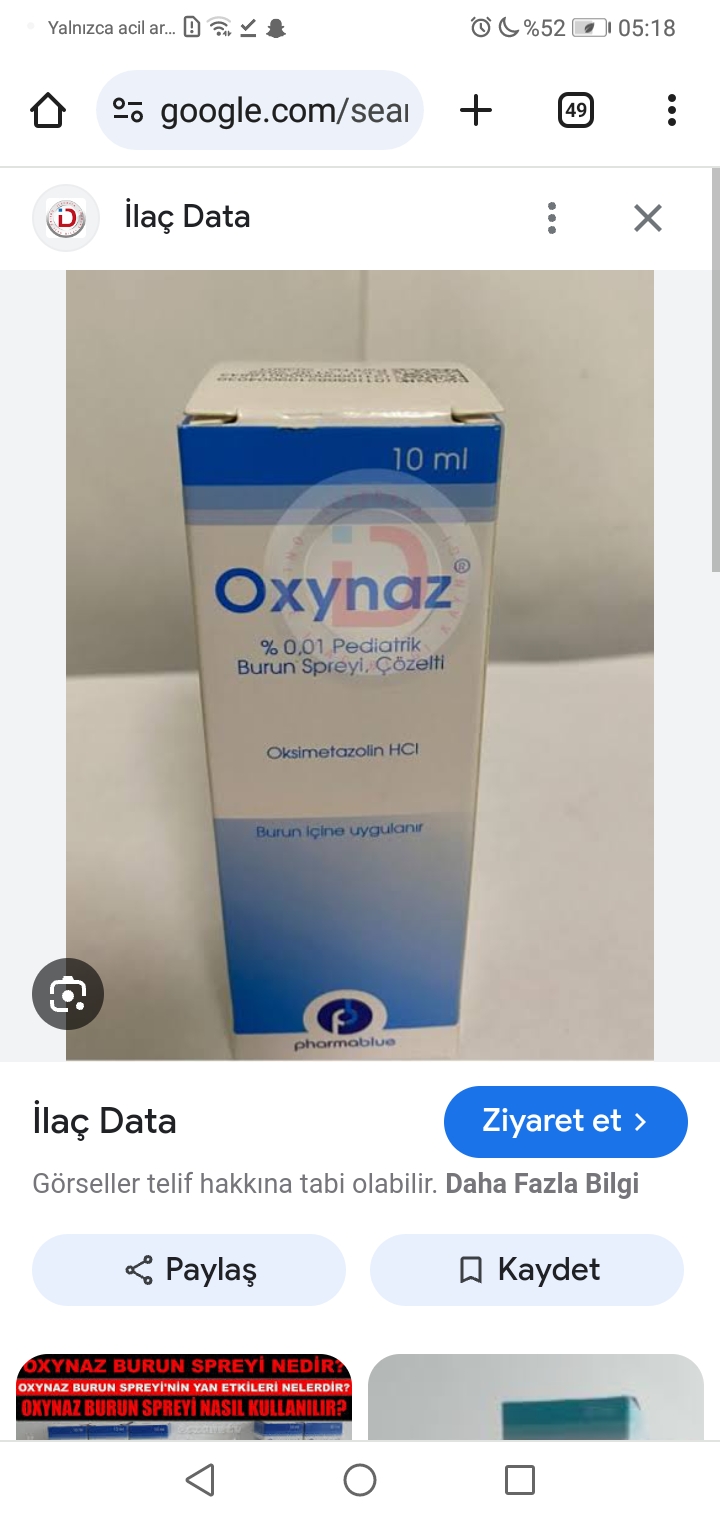Viewport: 720px width, 1520px height.
Task: Open the tab switcher showing 49 tabs
Action: pos(575,110)
